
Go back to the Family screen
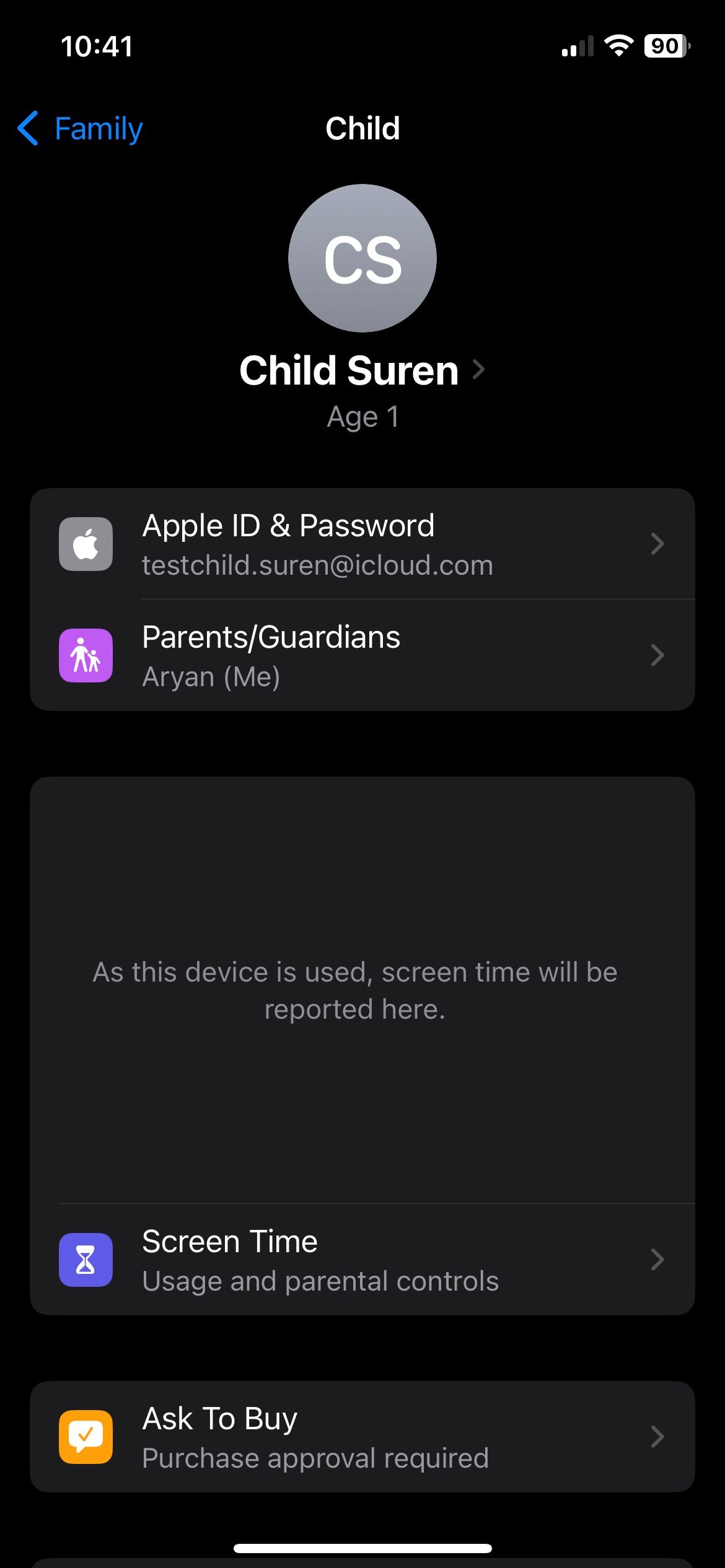81,129
